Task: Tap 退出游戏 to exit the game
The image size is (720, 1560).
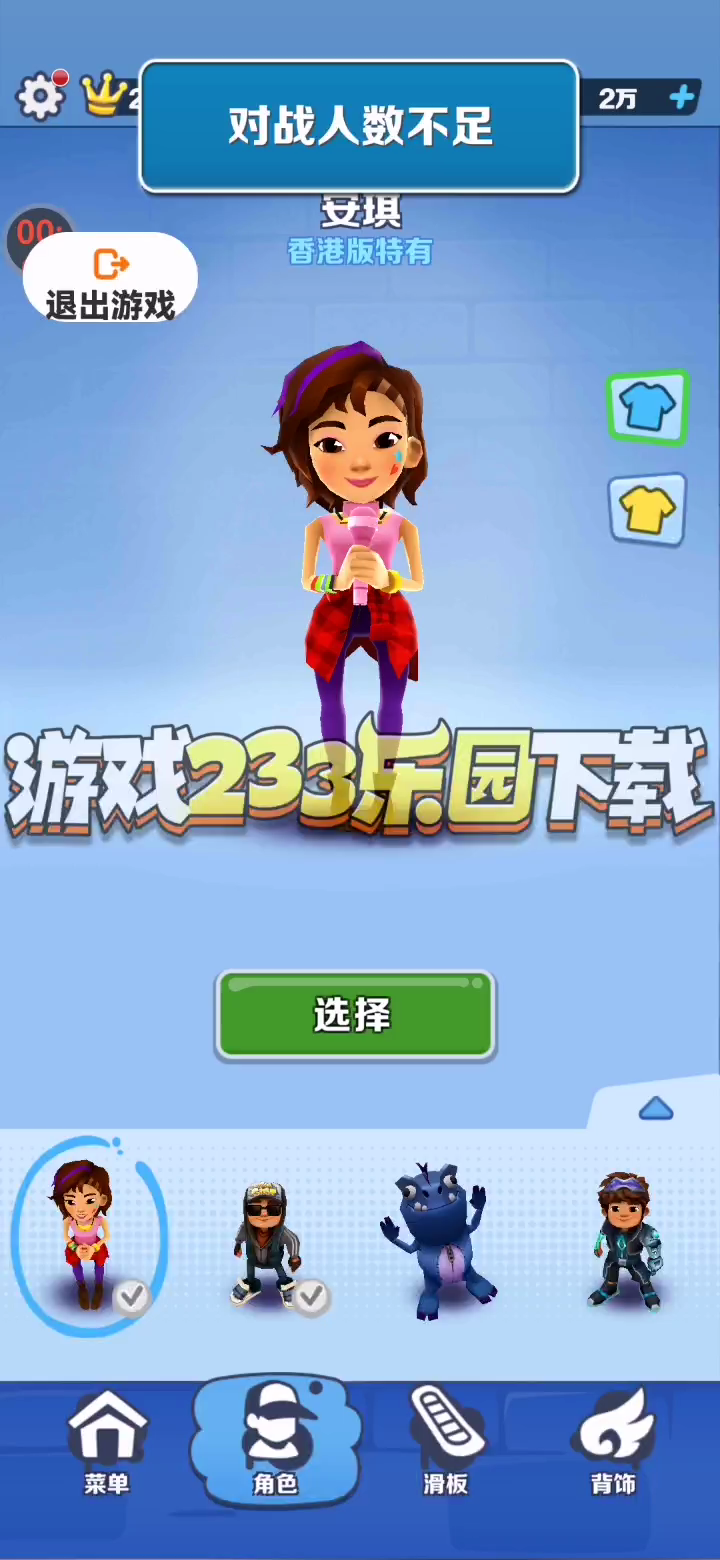Action: [x=110, y=281]
